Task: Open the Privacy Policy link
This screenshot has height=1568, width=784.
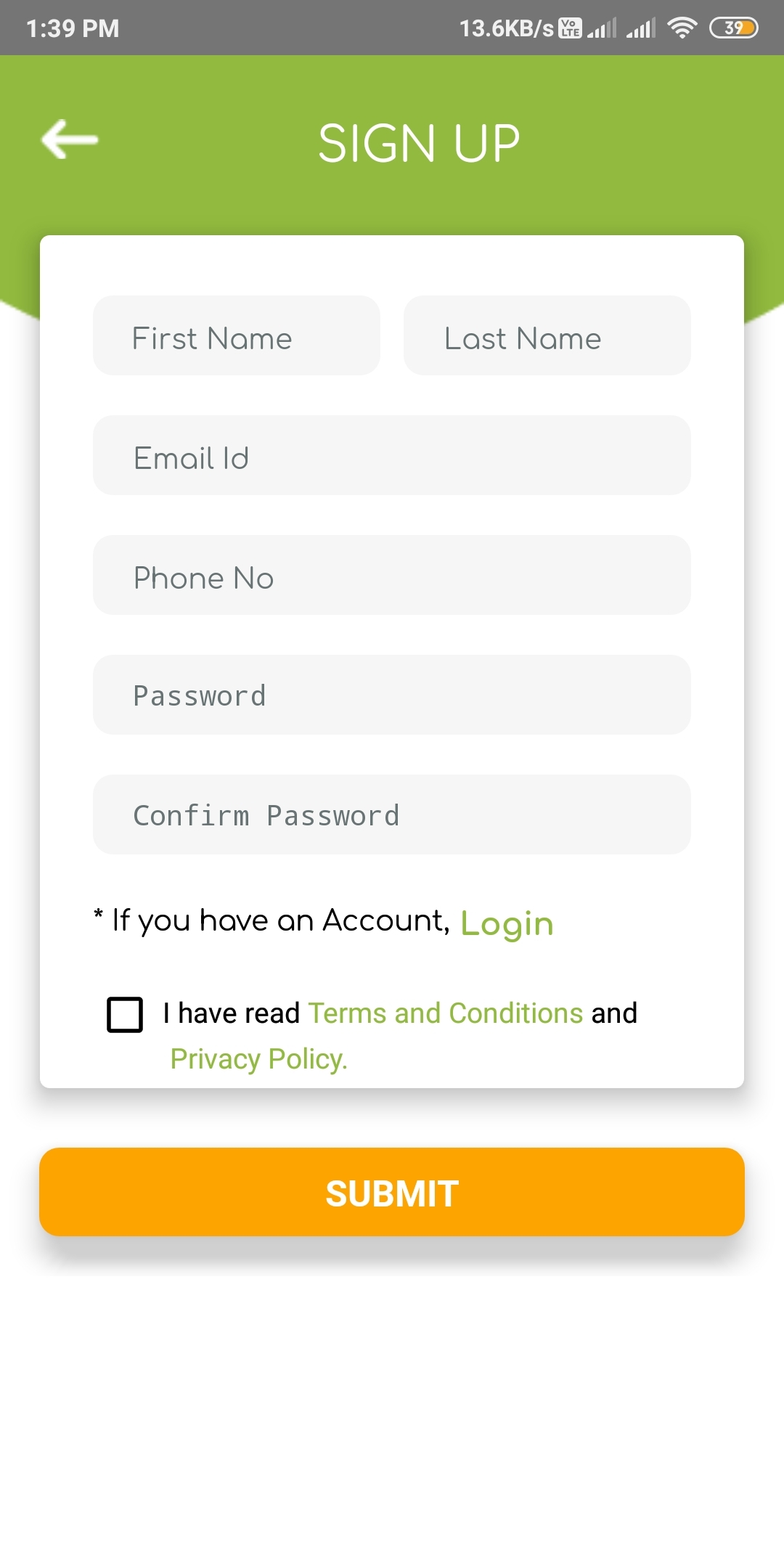Action: [x=259, y=1059]
